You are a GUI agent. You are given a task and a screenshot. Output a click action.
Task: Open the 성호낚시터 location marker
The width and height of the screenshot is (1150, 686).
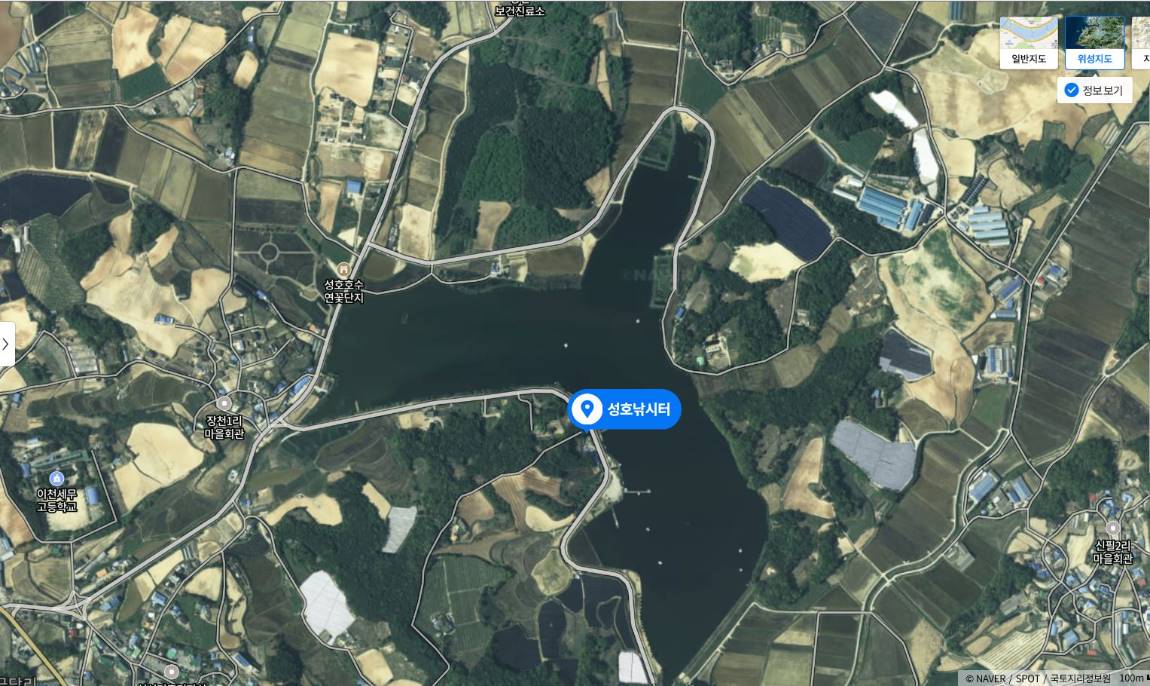[x=624, y=409]
